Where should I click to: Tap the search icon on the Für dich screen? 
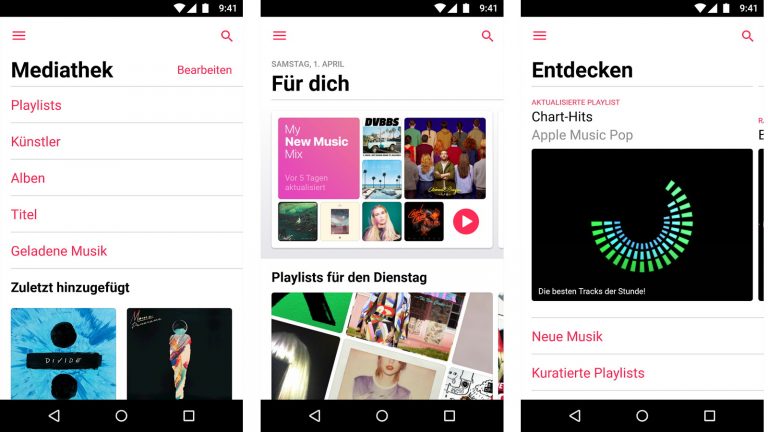pyautogui.click(x=487, y=36)
